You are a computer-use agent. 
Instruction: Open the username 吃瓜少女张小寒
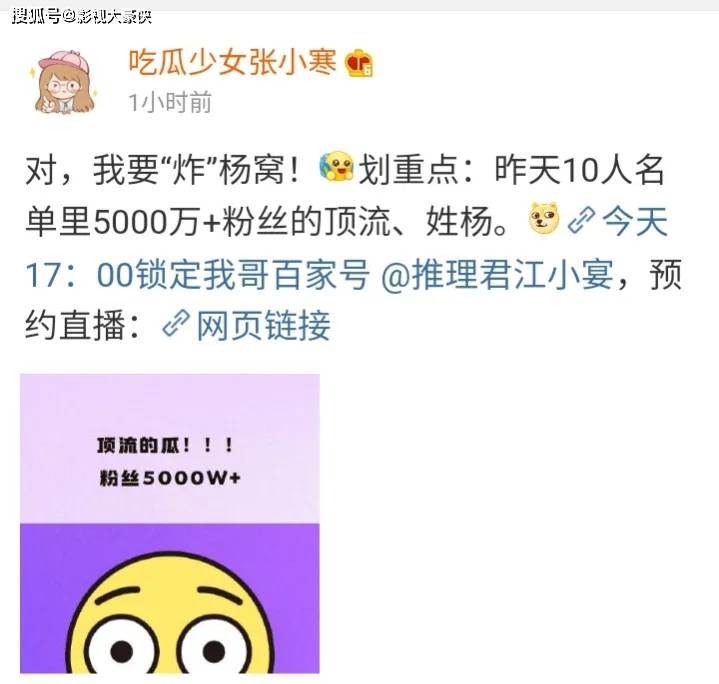234,63
